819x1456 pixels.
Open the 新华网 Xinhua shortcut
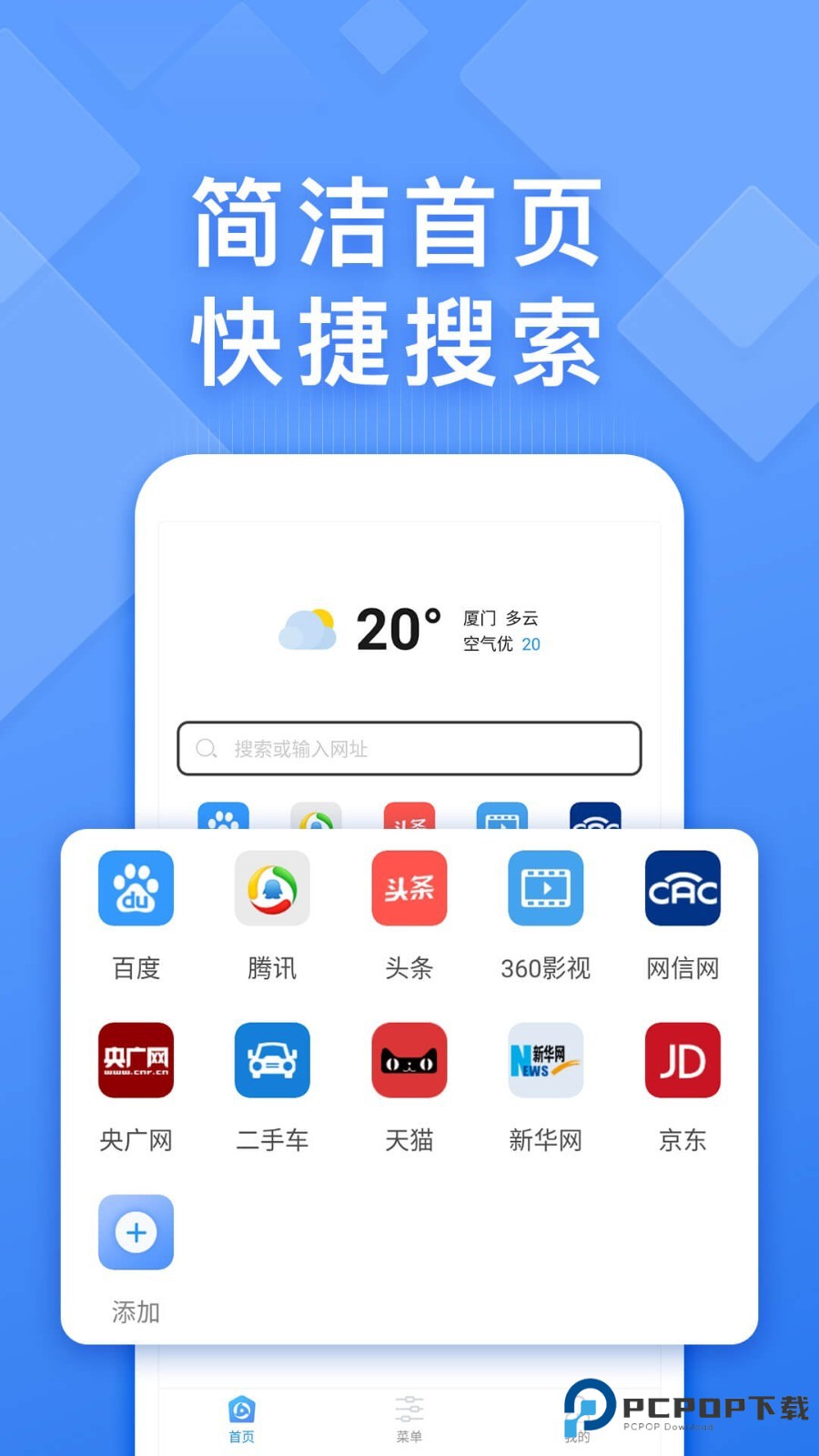click(545, 1061)
